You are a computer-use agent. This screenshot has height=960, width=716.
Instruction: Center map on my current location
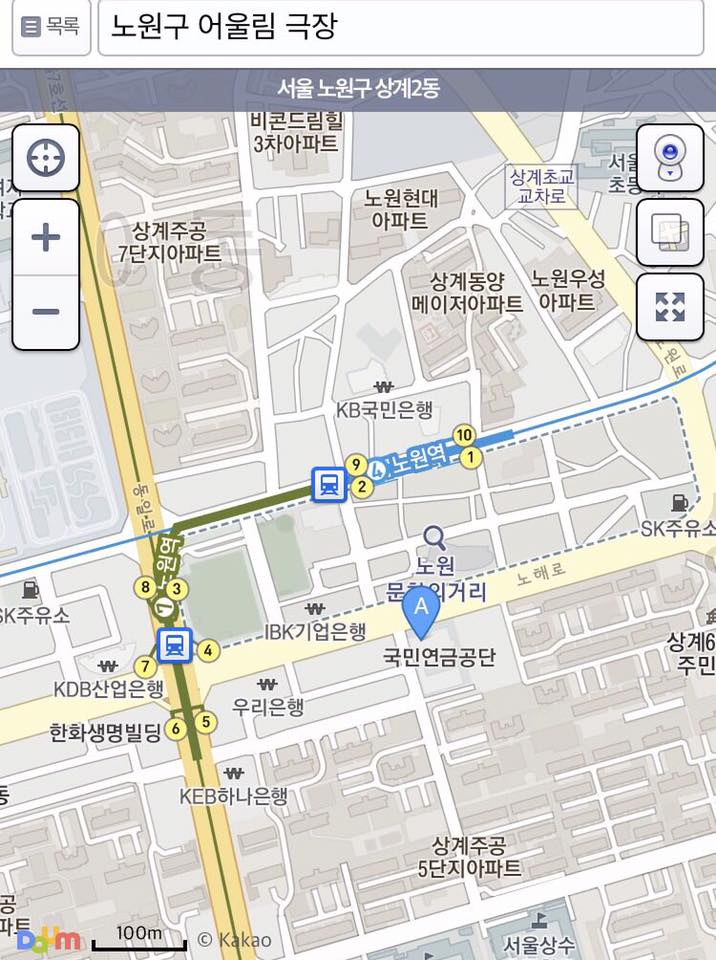point(46,159)
